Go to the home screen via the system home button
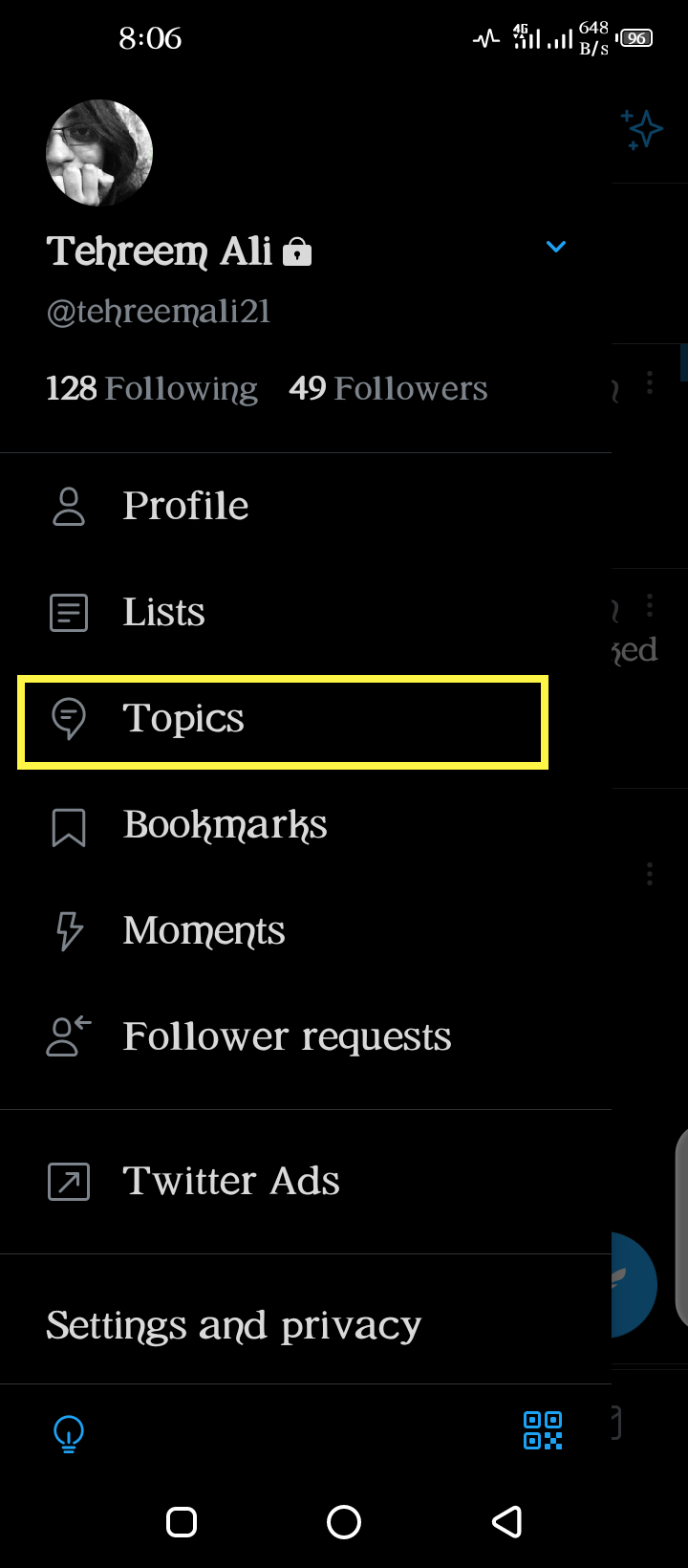 344,1521
